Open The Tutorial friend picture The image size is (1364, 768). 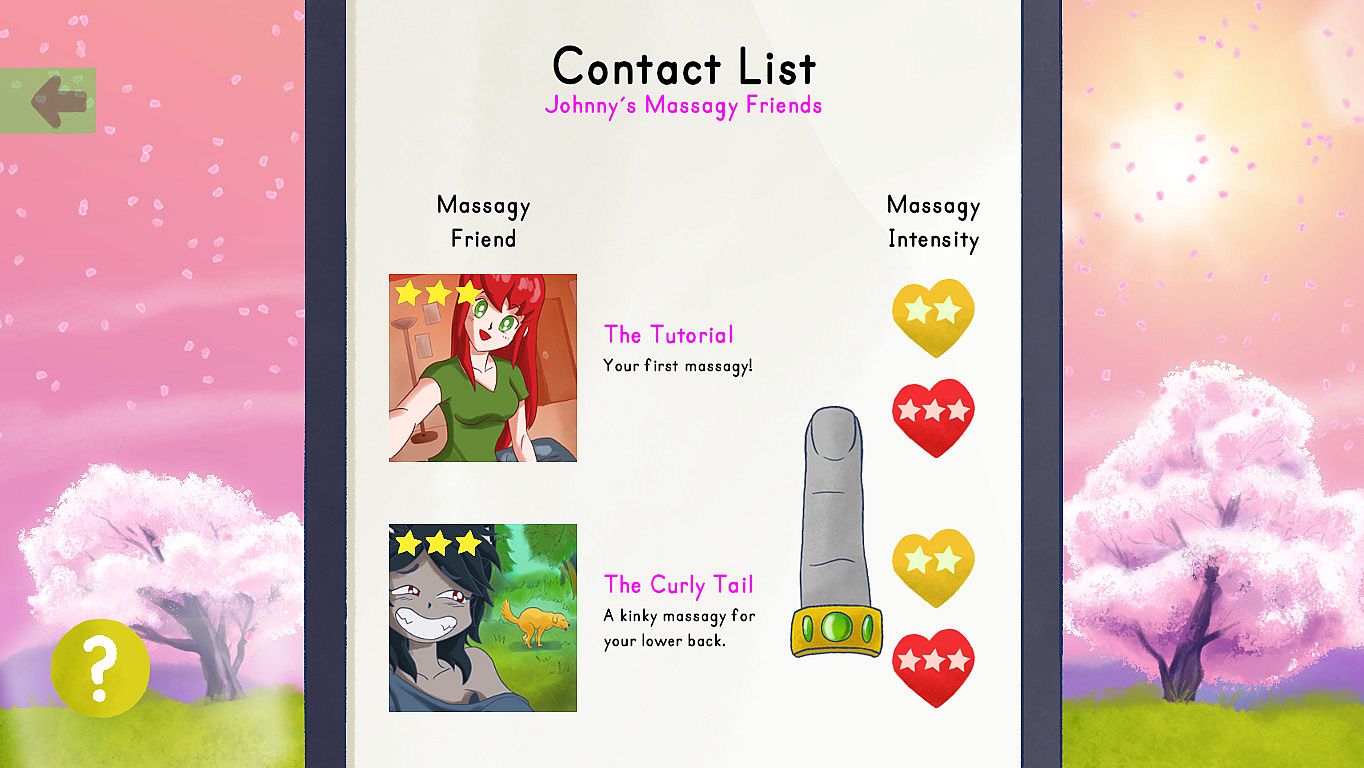click(x=482, y=367)
